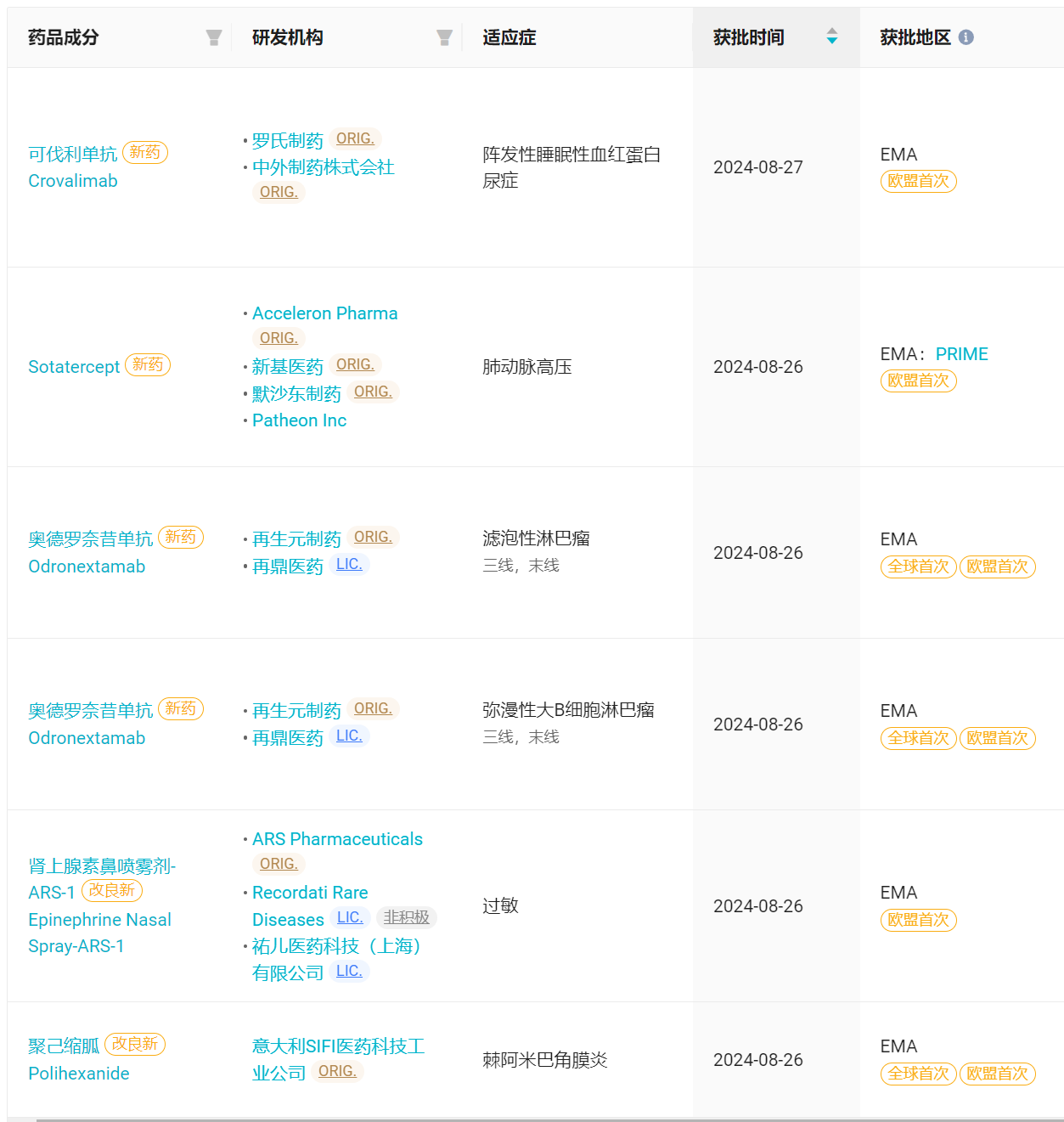Filter the 药品成分 column

coord(214,37)
